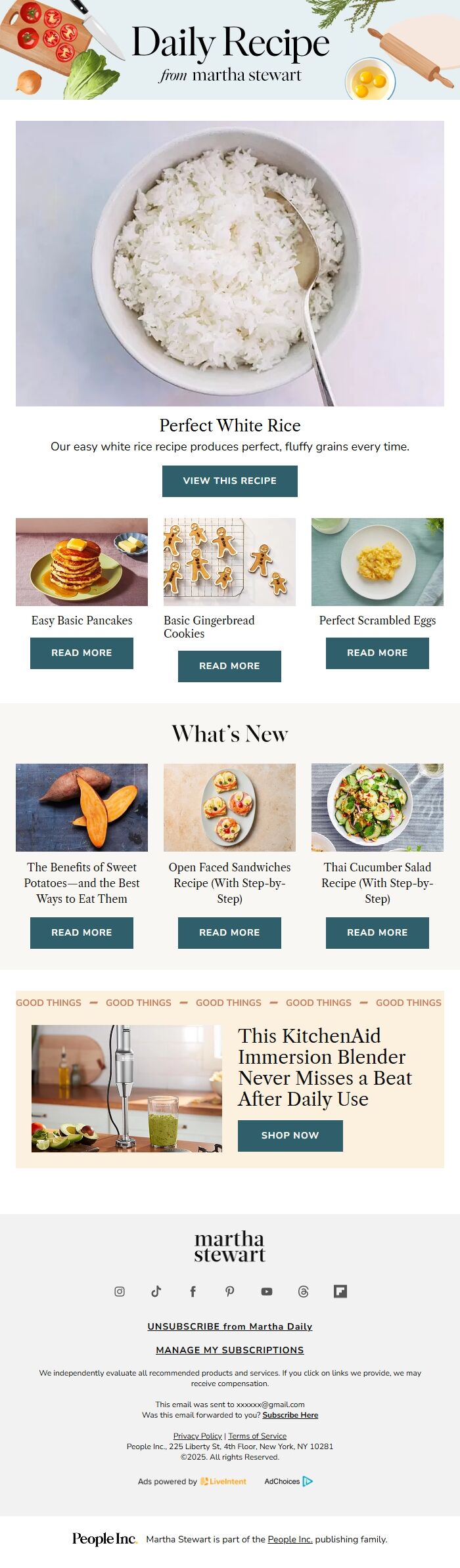This screenshot has height=1568, width=460.
Task: Read more about Open Faced Sandwiches
Action: (x=229, y=932)
